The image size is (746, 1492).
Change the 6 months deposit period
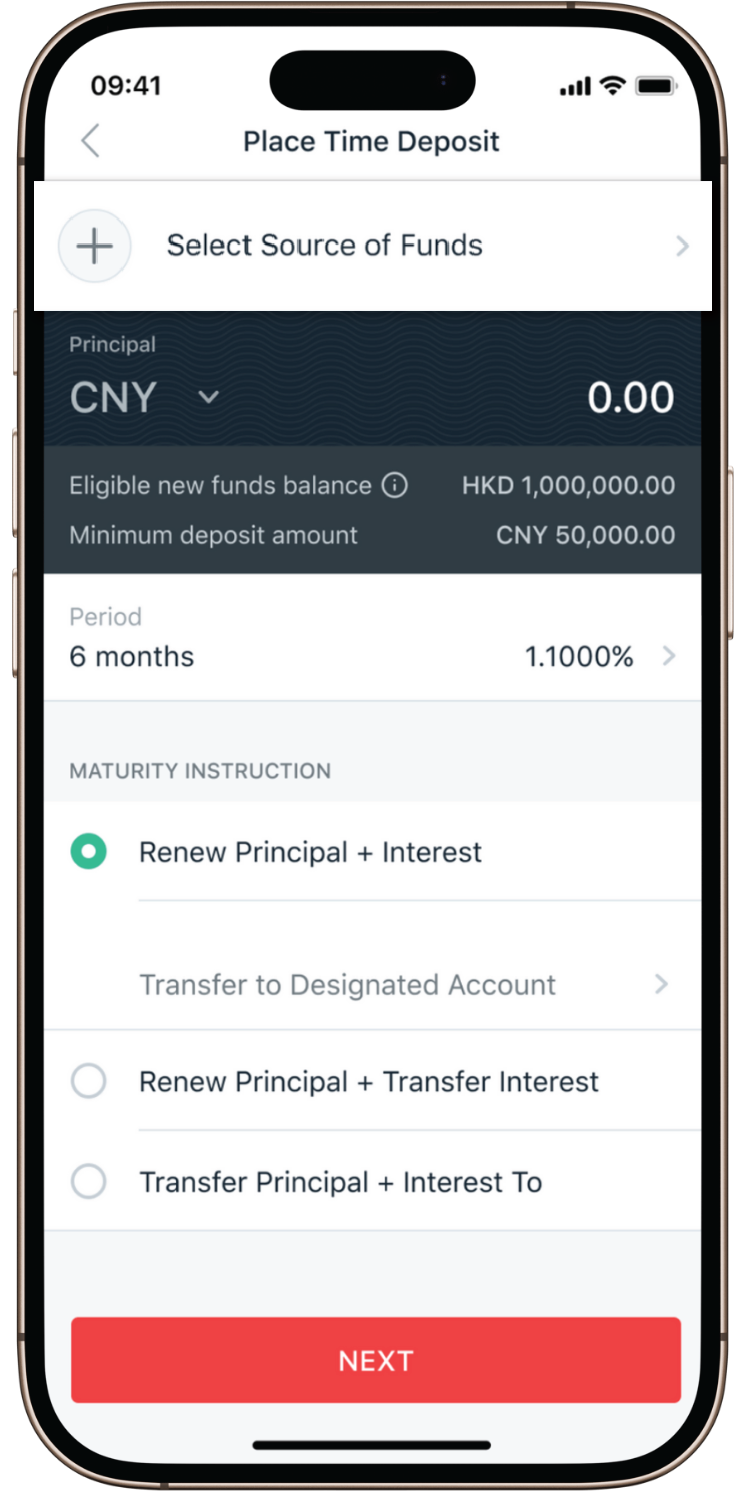tap(372, 656)
